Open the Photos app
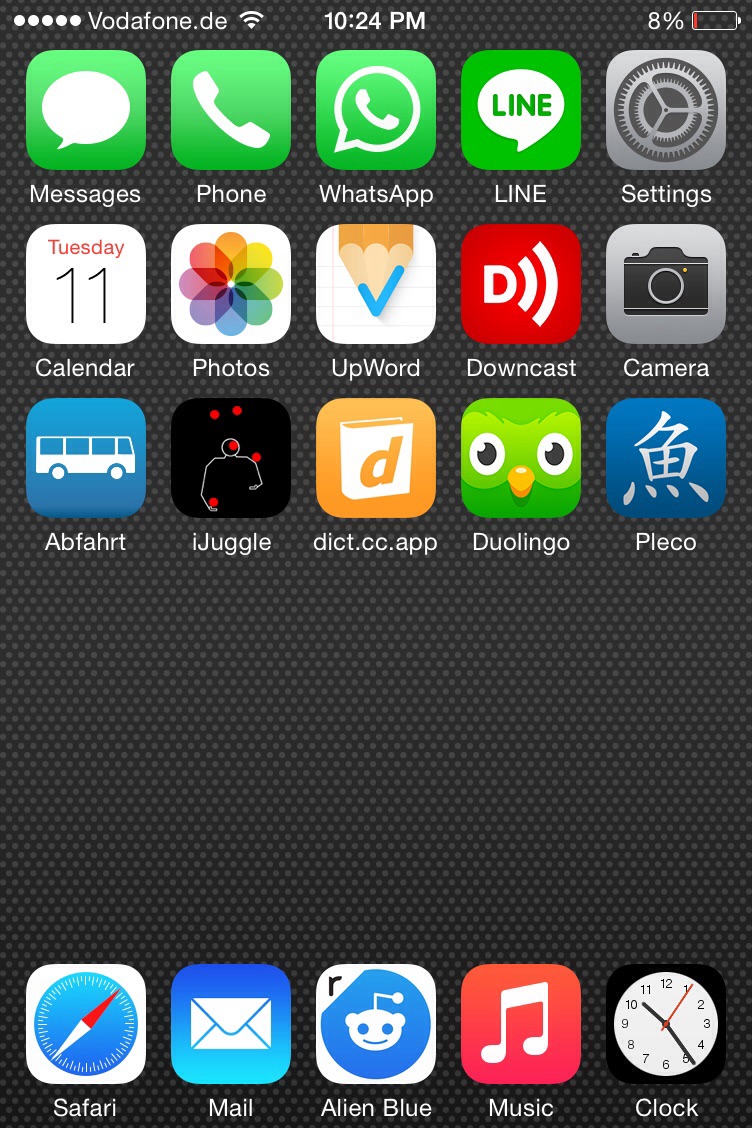This screenshot has height=1128, width=752. [x=230, y=284]
